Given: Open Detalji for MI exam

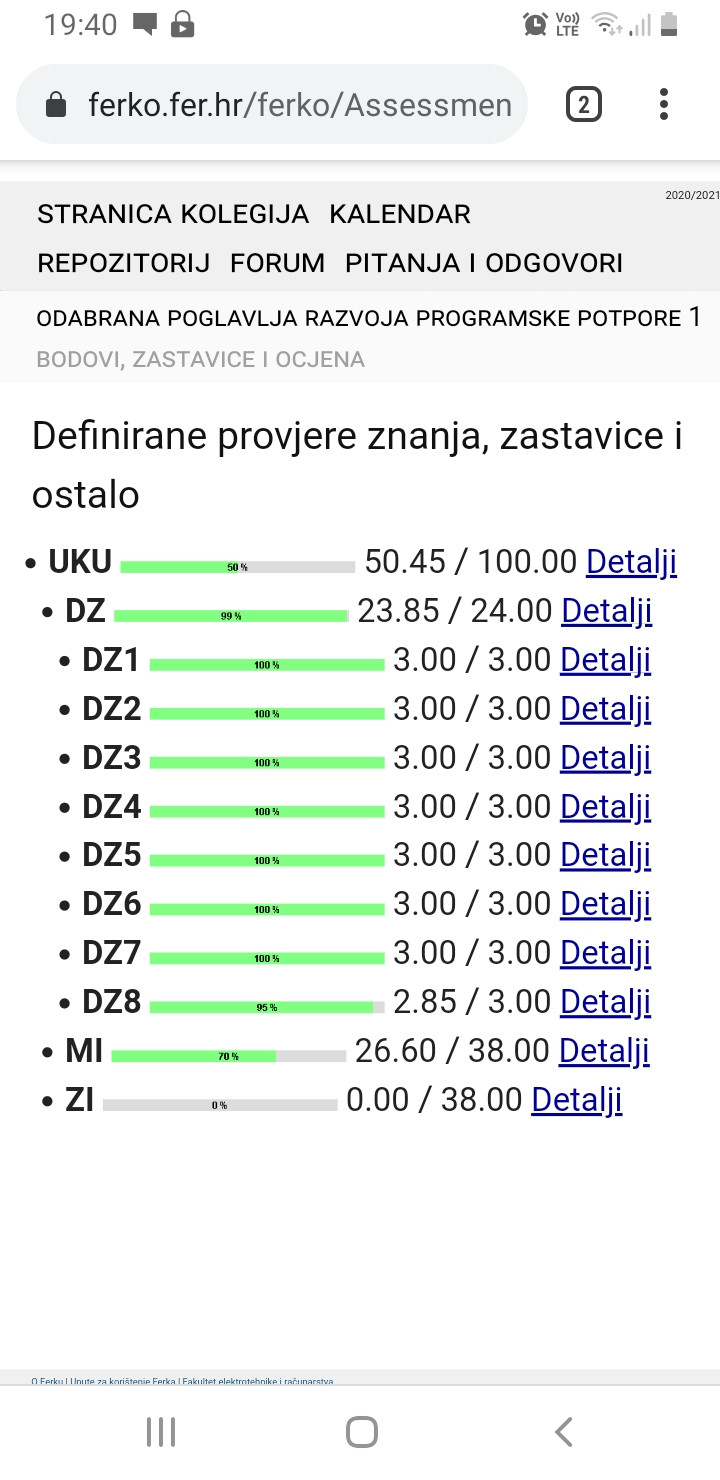Looking at the screenshot, I should (x=604, y=1051).
